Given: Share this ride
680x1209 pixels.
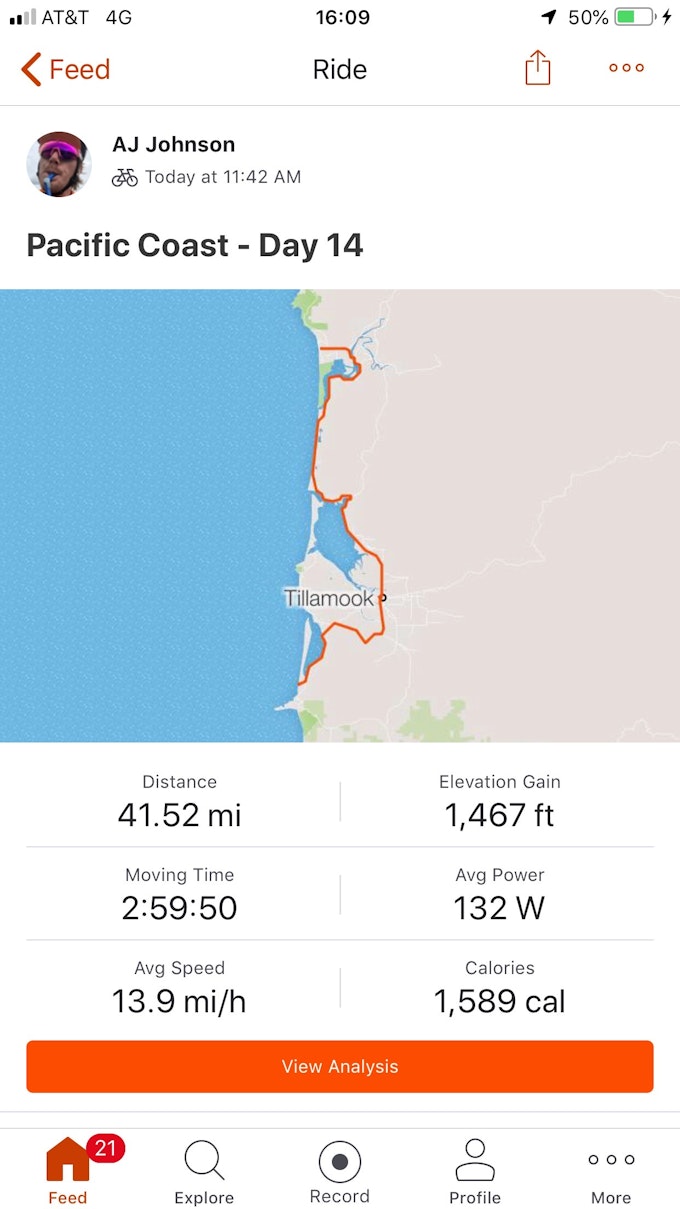Looking at the screenshot, I should coord(538,68).
